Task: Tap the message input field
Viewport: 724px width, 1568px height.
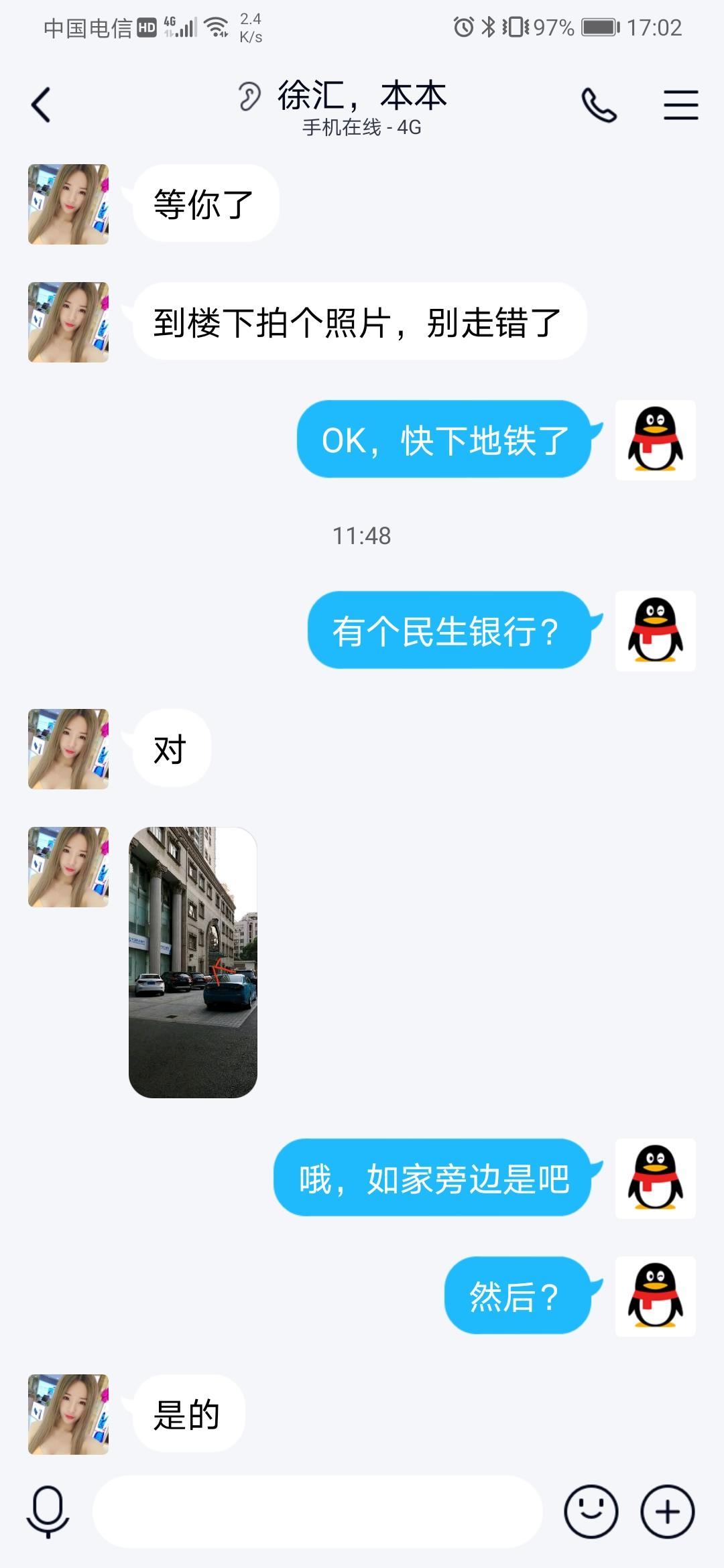Action: pos(322,1516)
